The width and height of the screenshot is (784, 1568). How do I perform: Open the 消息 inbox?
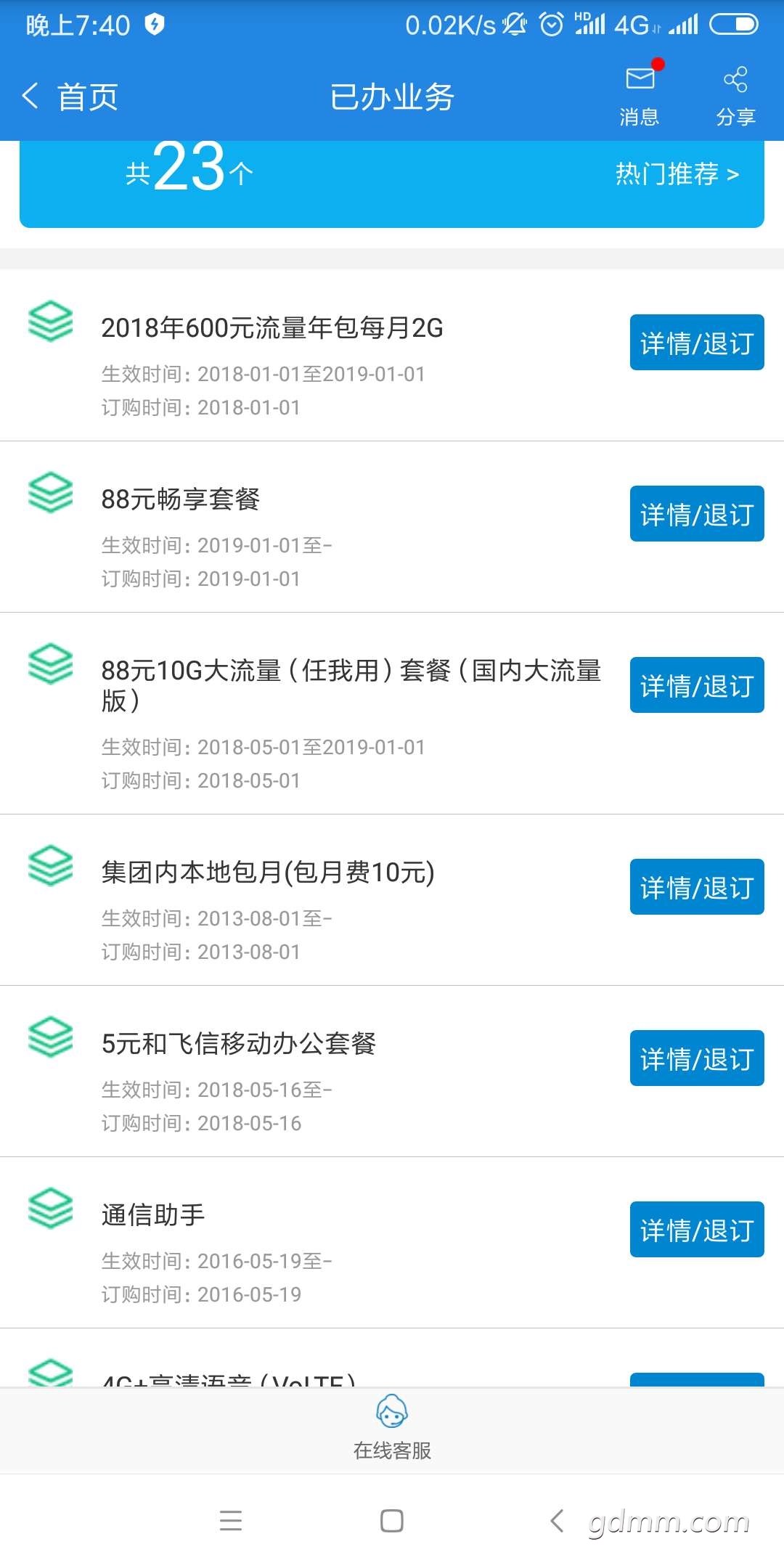(x=640, y=94)
